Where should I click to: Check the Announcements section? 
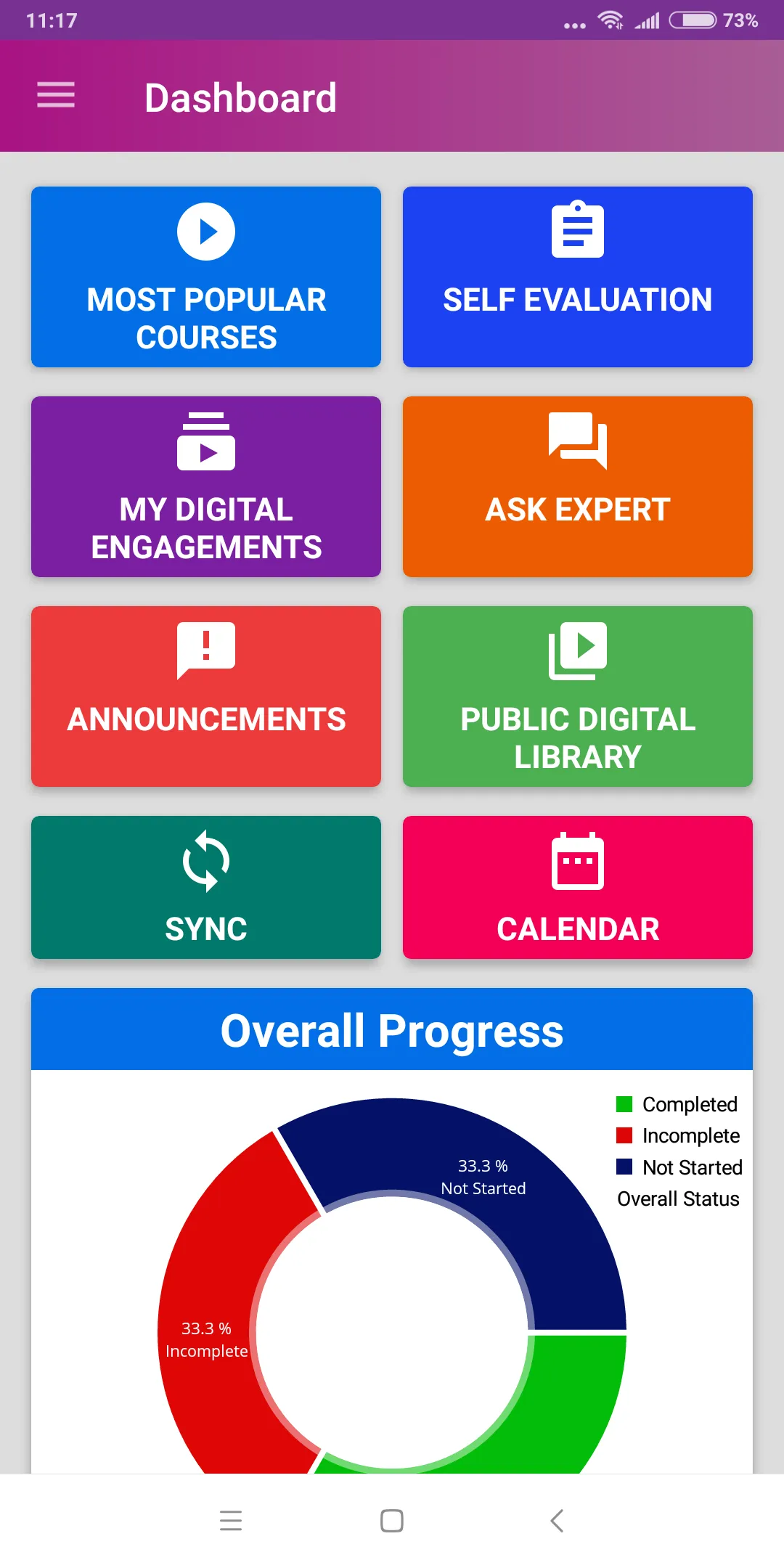(x=206, y=696)
